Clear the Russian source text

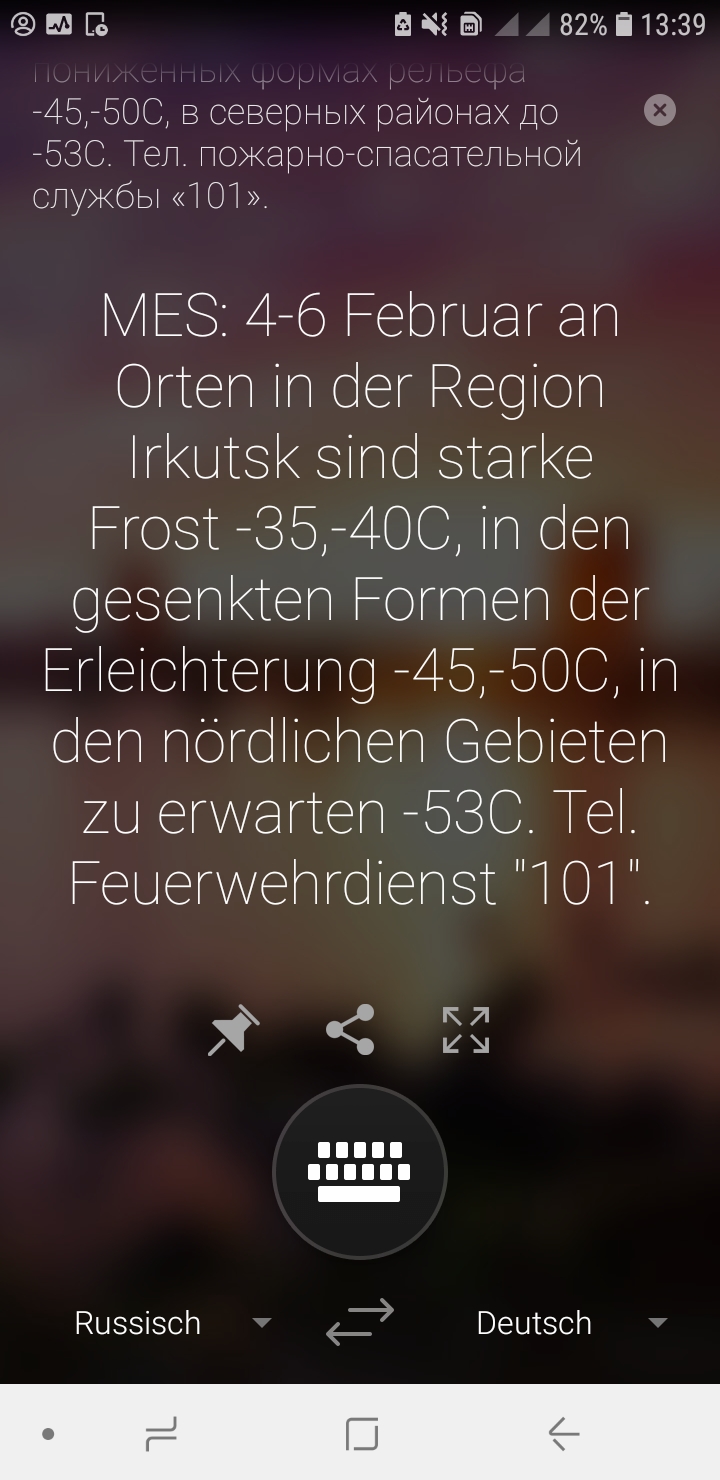point(659,110)
